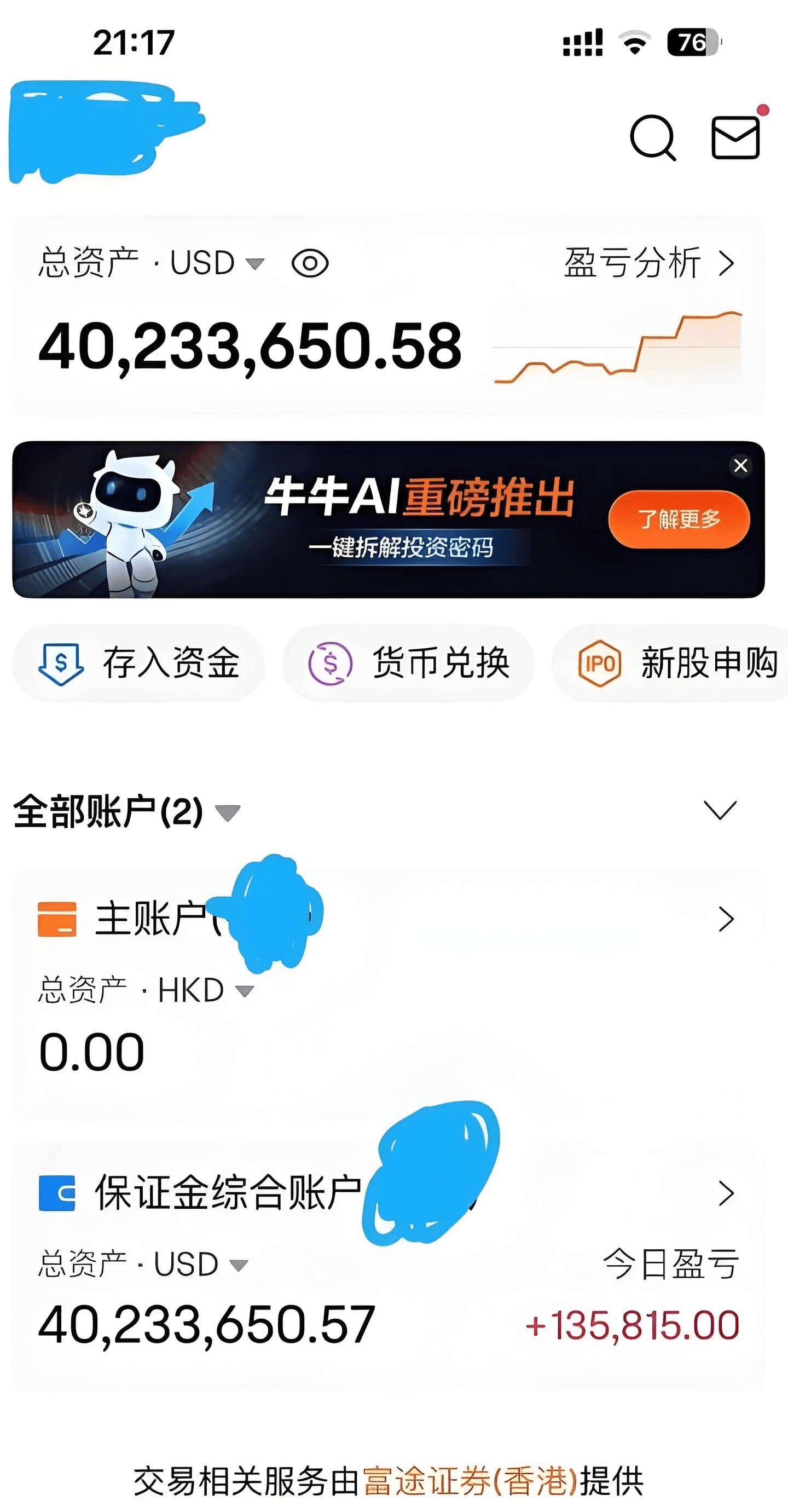The width and height of the screenshot is (788, 1512).
Task: Change total assets currency from USD
Action: [217, 262]
